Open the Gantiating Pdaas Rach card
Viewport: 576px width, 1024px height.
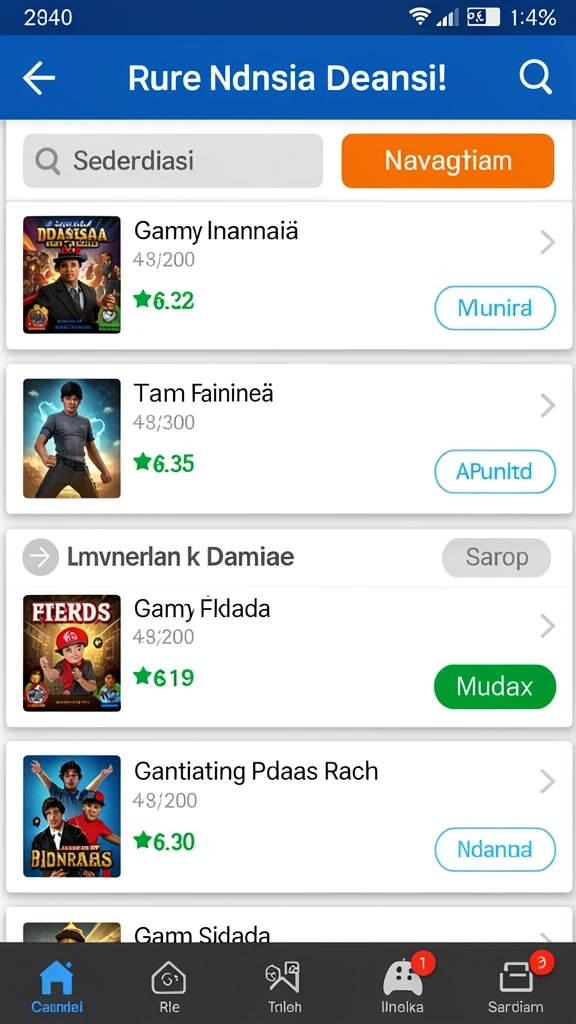pos(288,816)
